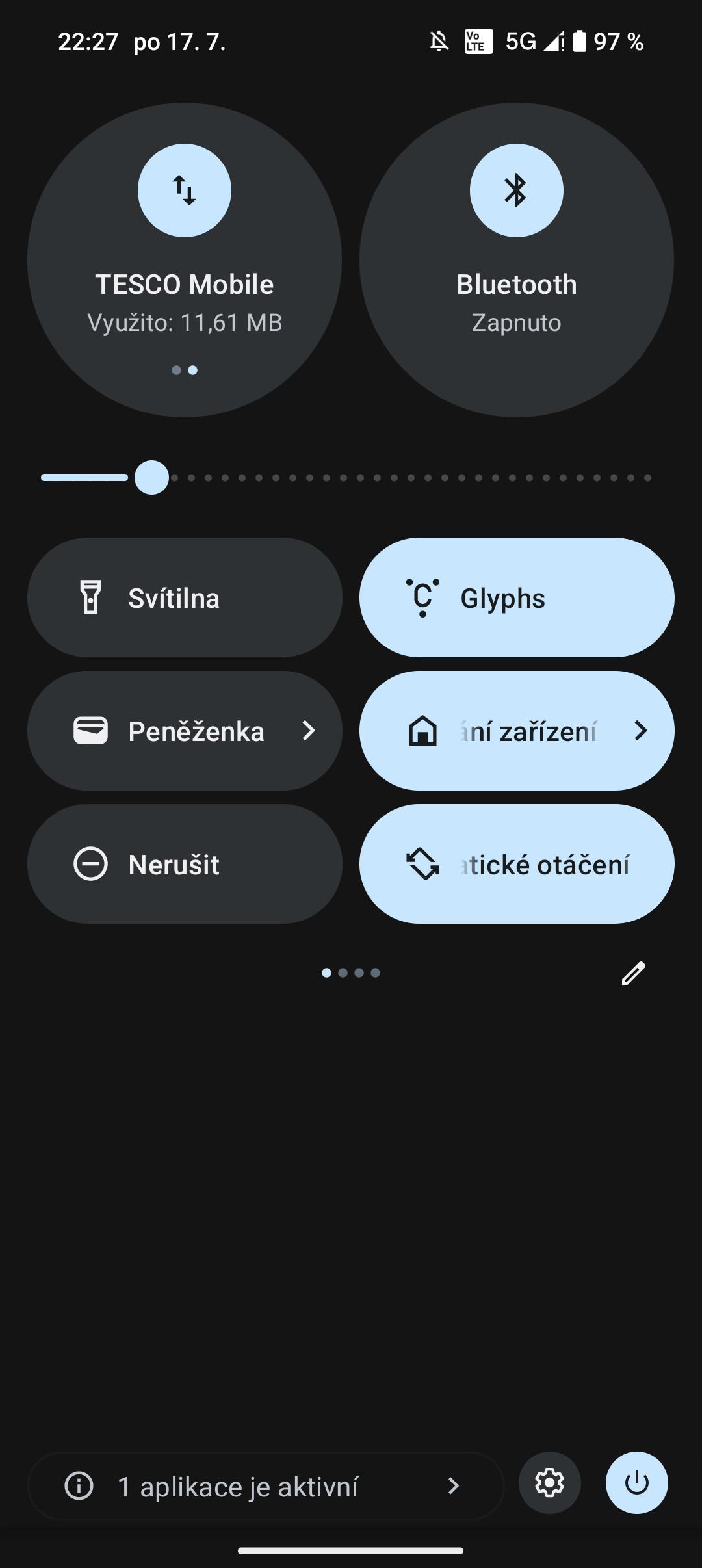Disable the Glyphs tile

point(517,597)
